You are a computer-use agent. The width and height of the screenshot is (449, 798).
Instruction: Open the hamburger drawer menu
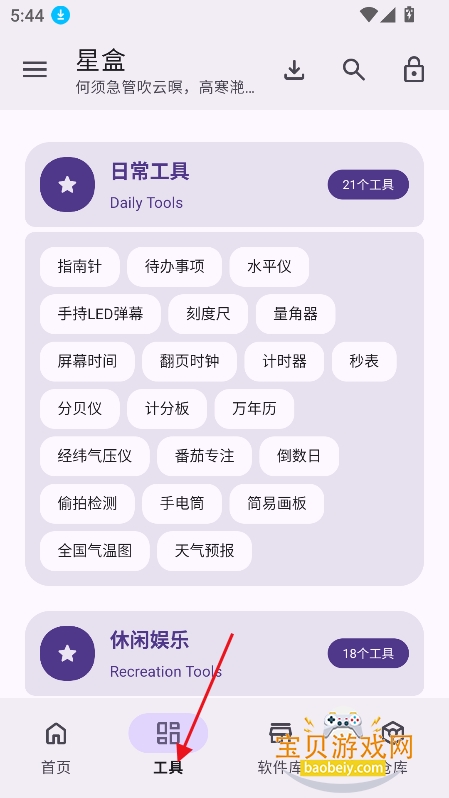point(35,70)
